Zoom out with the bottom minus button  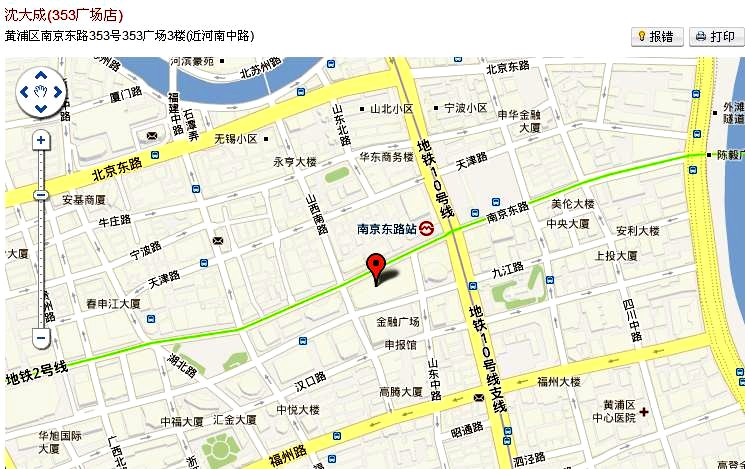[41, 338]
